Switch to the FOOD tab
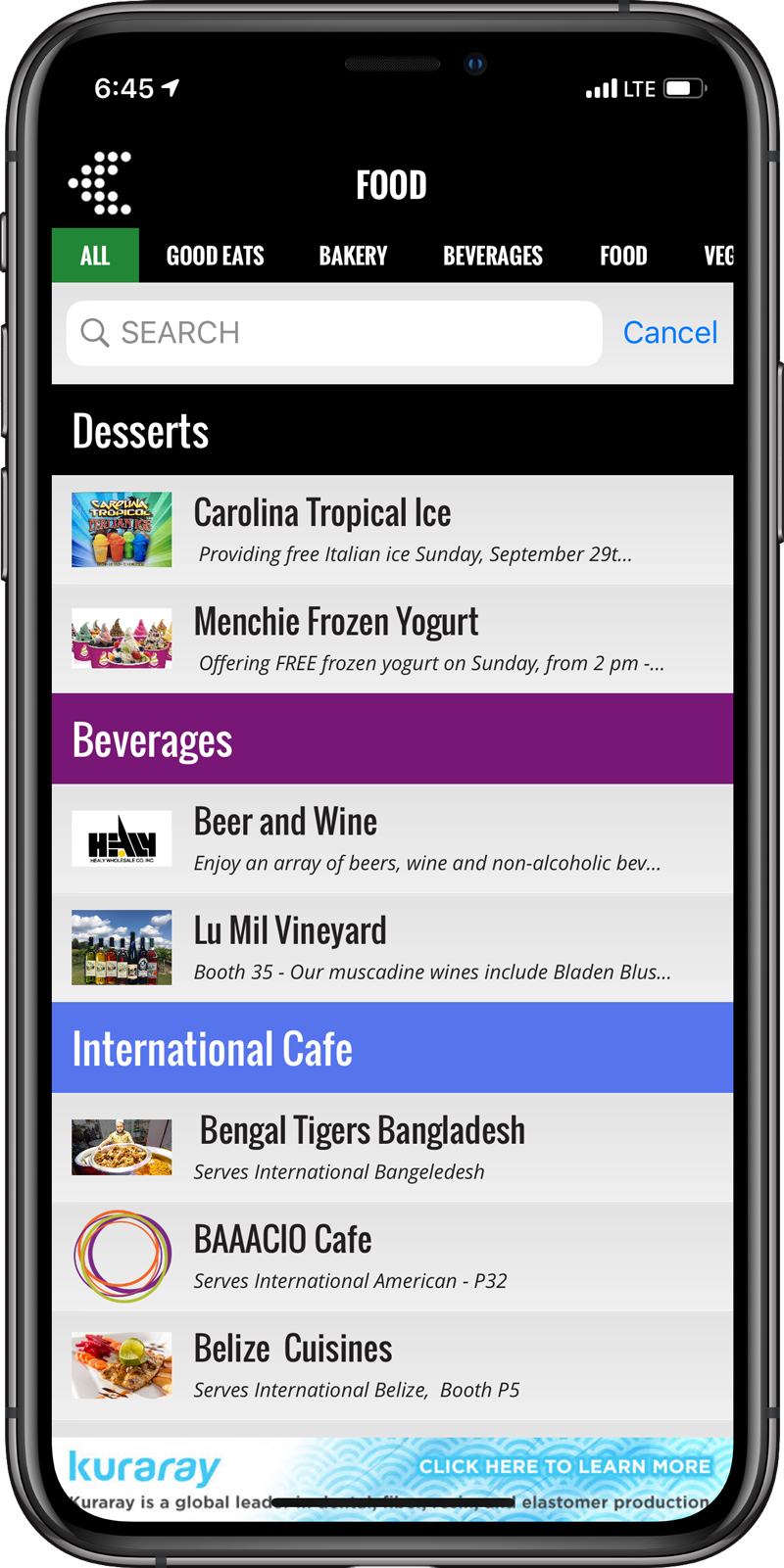The width and height of the screenshot is (784, 1568). click(623, 256)
